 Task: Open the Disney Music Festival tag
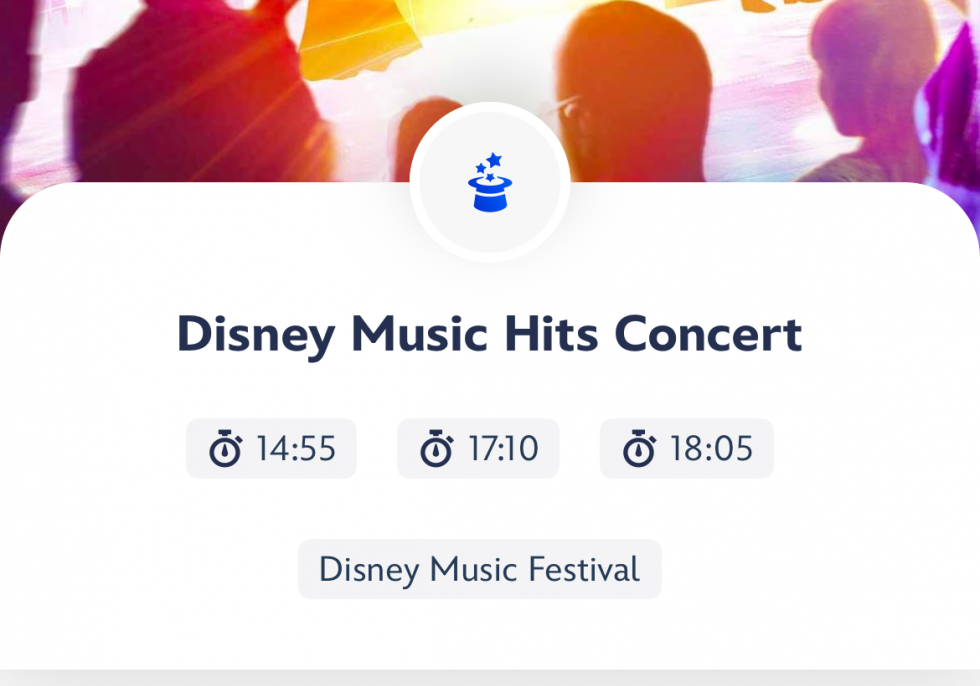click(479, 570)
